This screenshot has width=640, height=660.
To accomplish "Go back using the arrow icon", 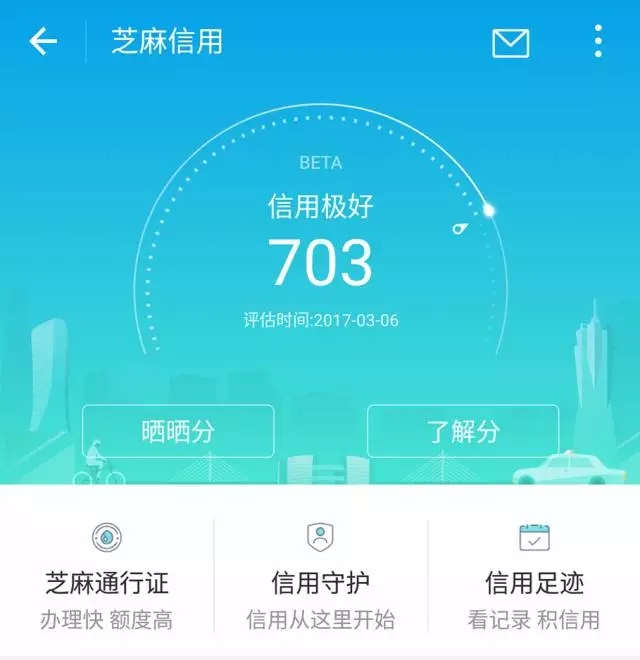I will pyautogui.click(x=43, y=42).
